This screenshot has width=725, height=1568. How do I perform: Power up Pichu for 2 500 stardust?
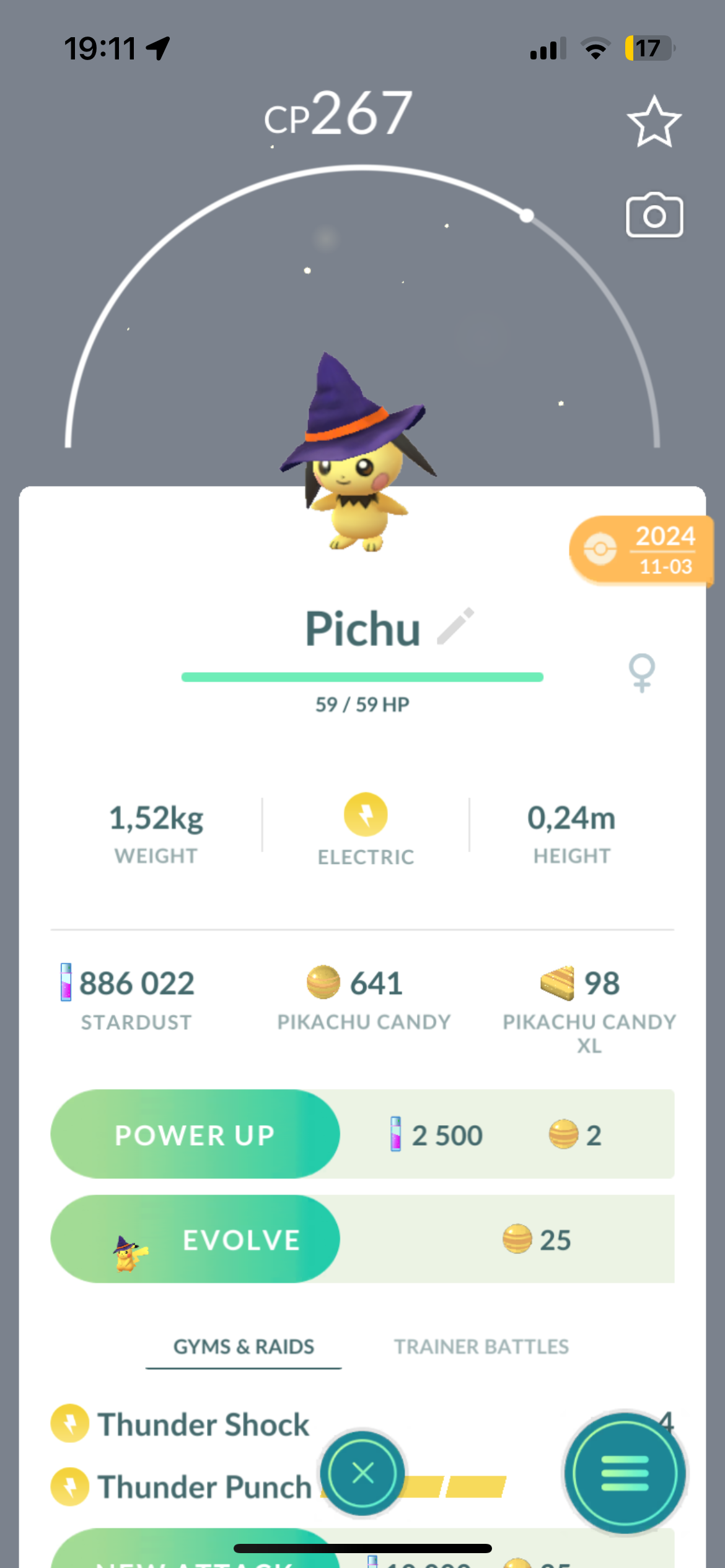[x=195, y=1134]
